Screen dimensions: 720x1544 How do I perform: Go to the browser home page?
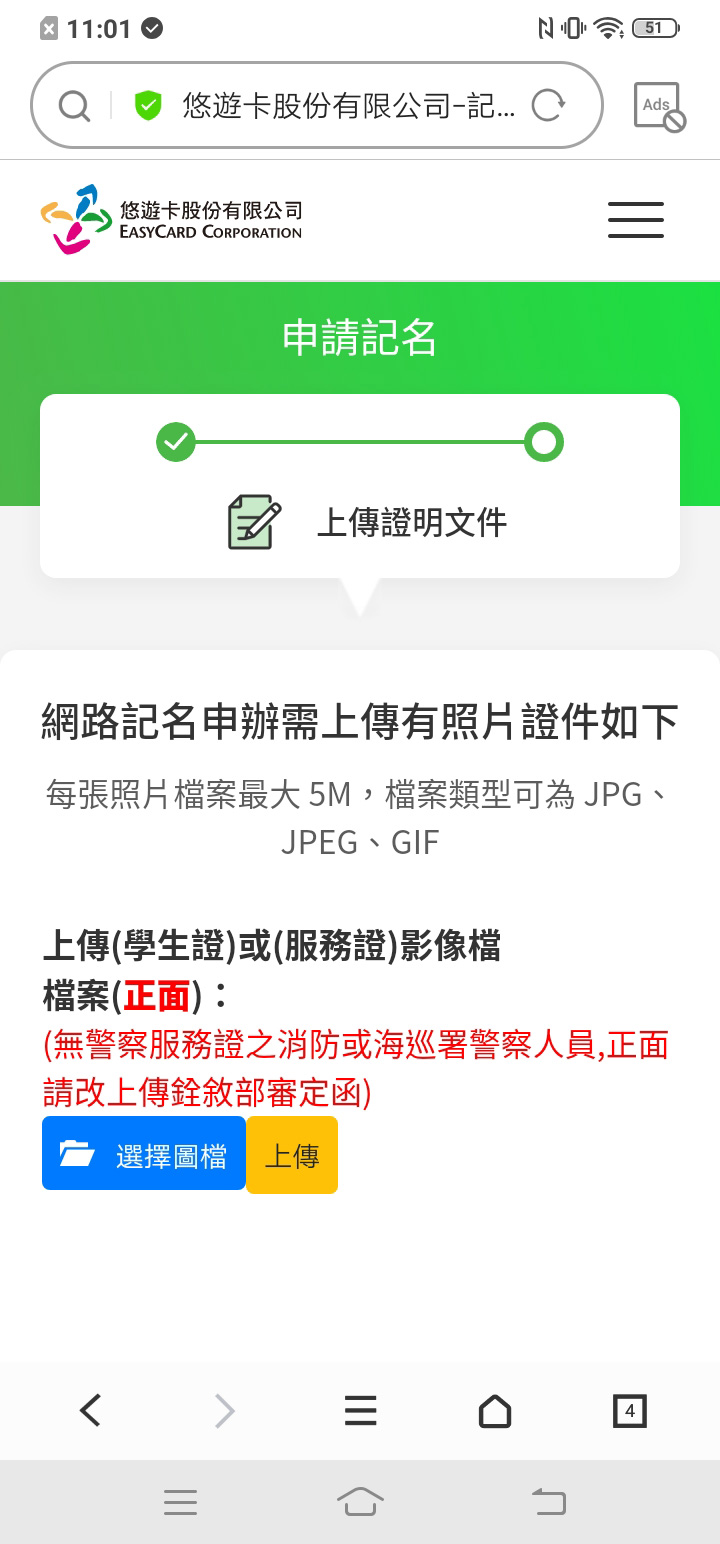coord(495,1411)
